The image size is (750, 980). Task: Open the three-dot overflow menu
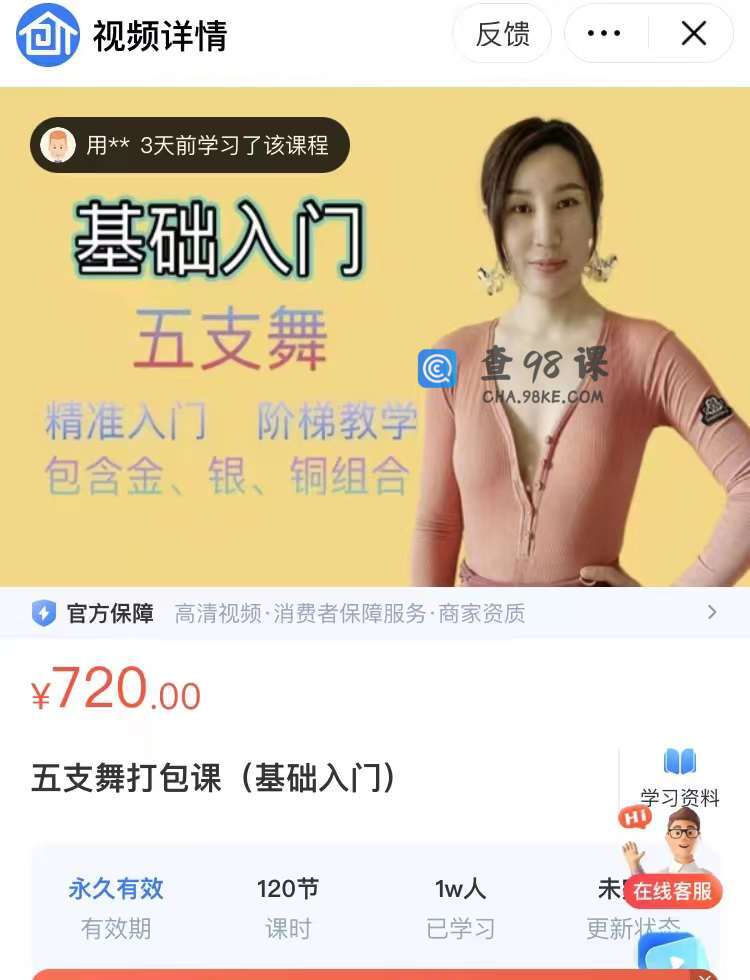coord(604,34)
